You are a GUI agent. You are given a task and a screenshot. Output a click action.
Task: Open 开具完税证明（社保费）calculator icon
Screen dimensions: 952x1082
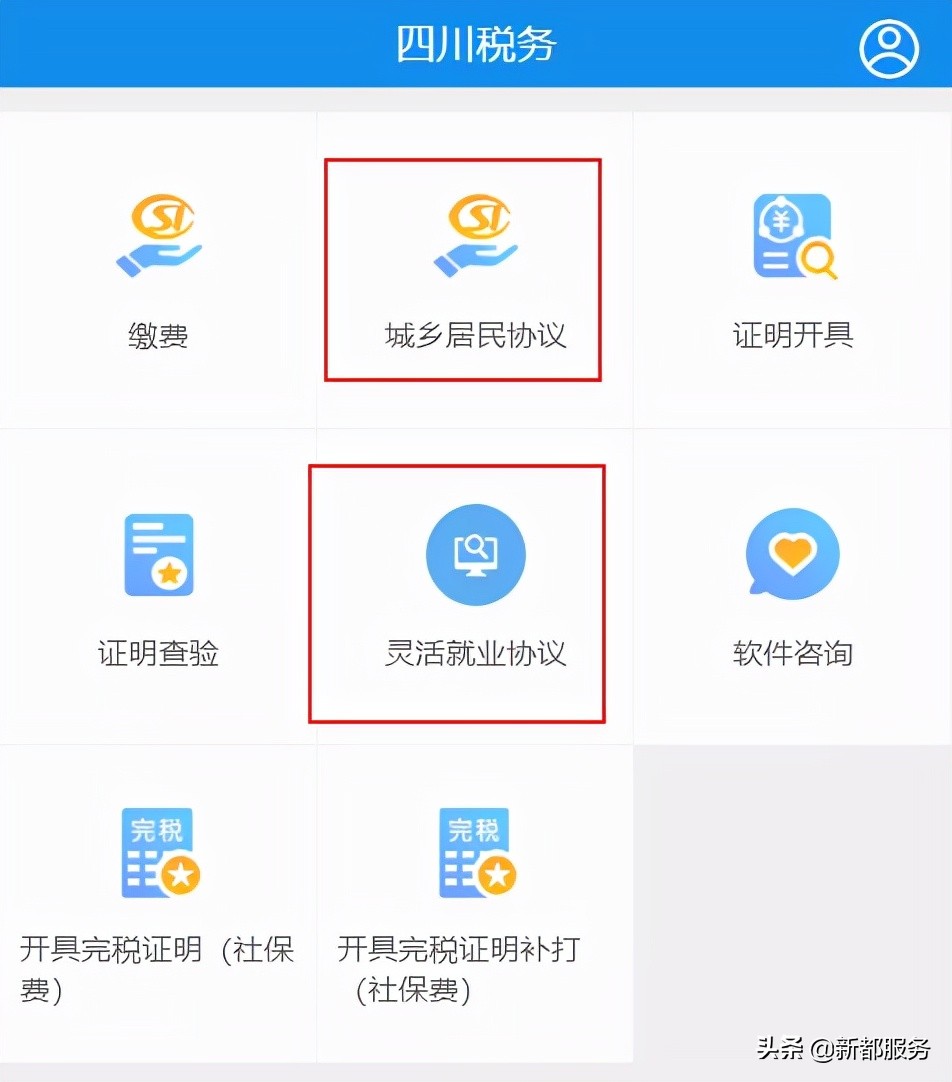click(x=158, y=851)
